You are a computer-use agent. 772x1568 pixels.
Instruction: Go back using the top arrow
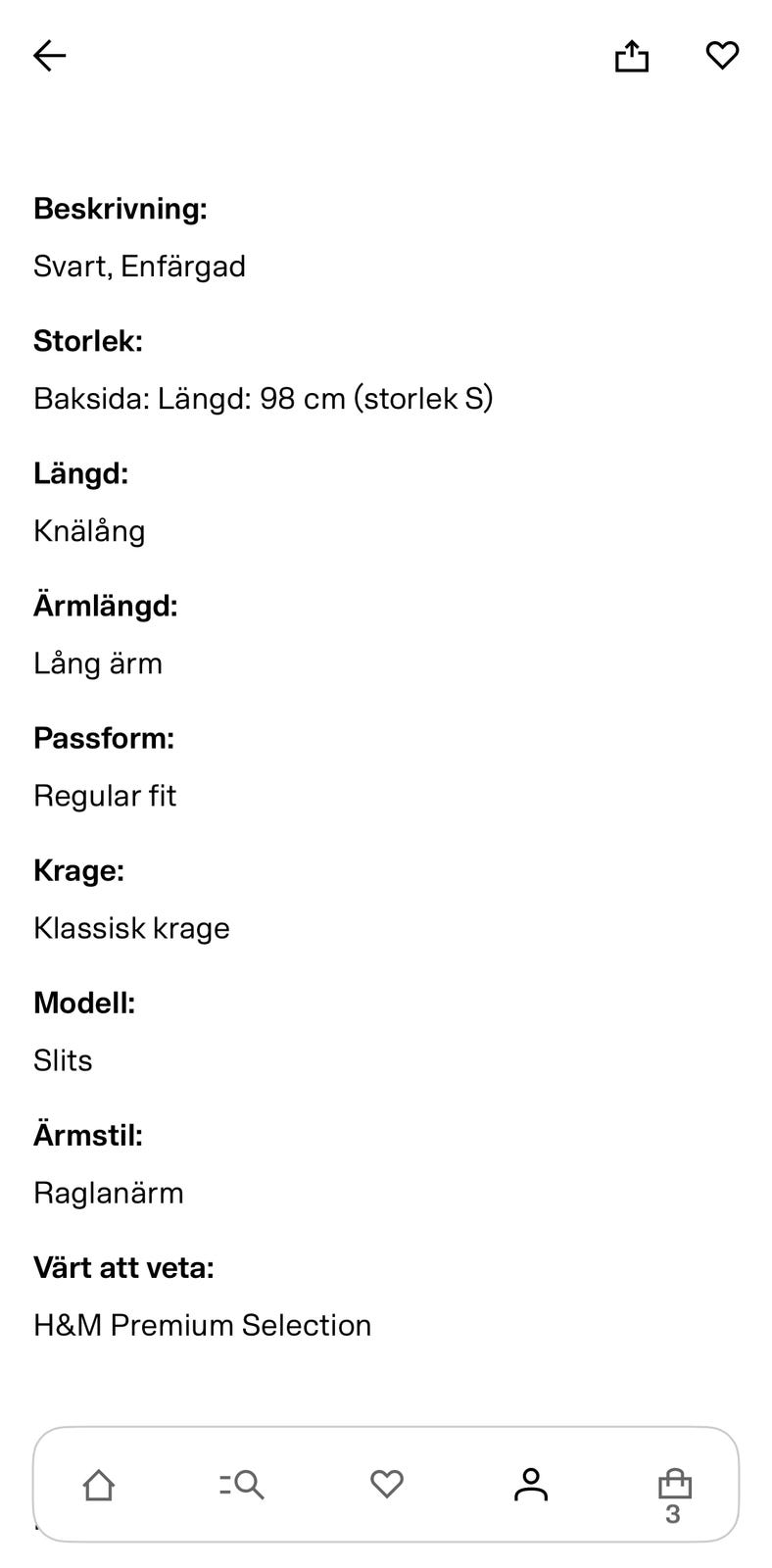click(x=50, y=56)
